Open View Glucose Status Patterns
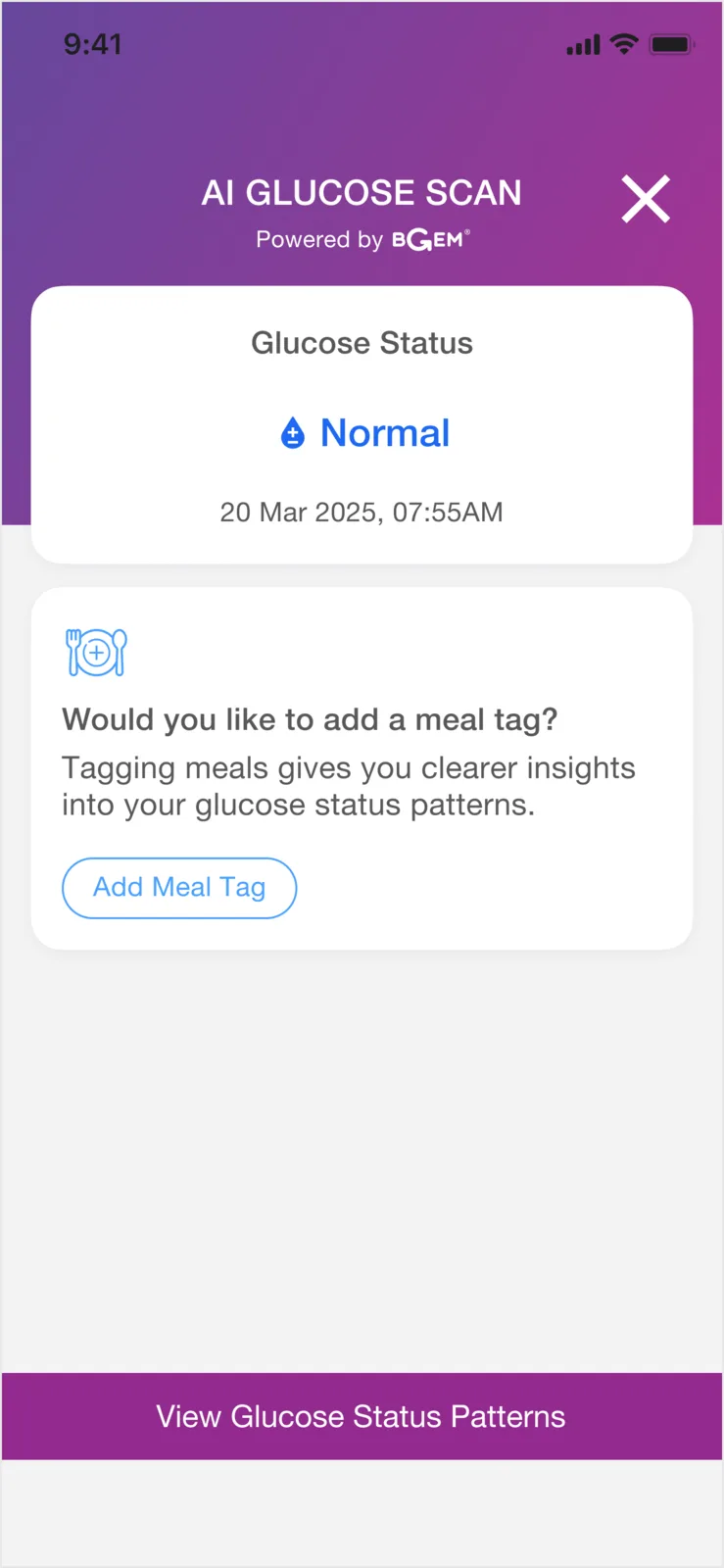 pos(362,1416)
